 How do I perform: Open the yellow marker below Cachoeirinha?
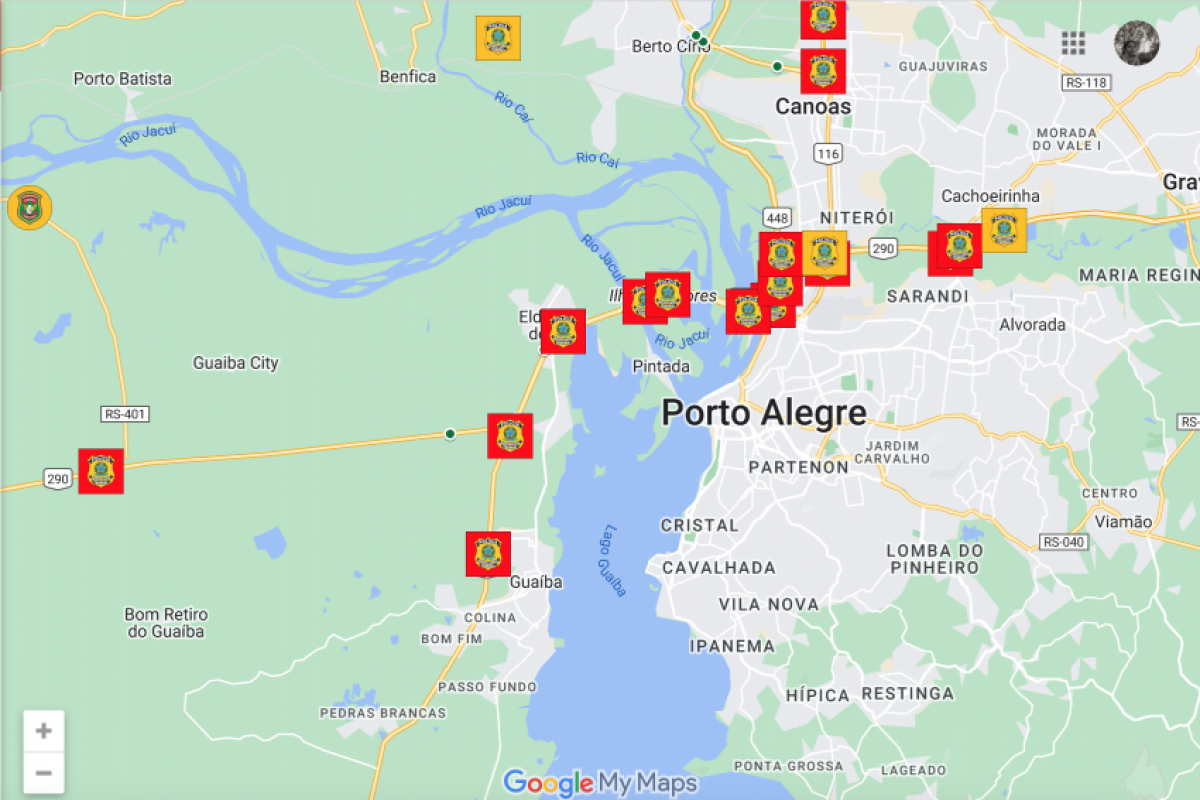[x=1003, y=230]
